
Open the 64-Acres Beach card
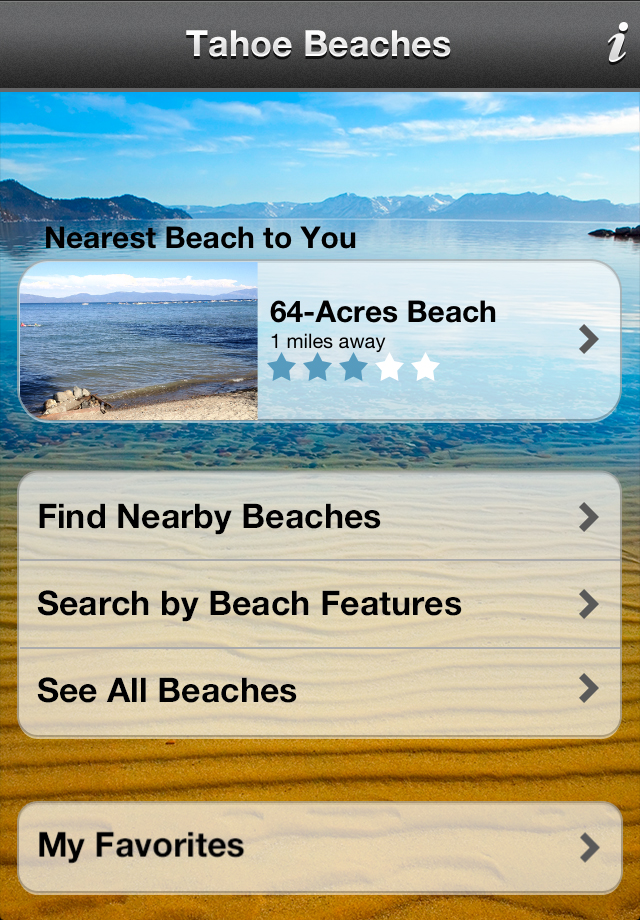point(320,340)
